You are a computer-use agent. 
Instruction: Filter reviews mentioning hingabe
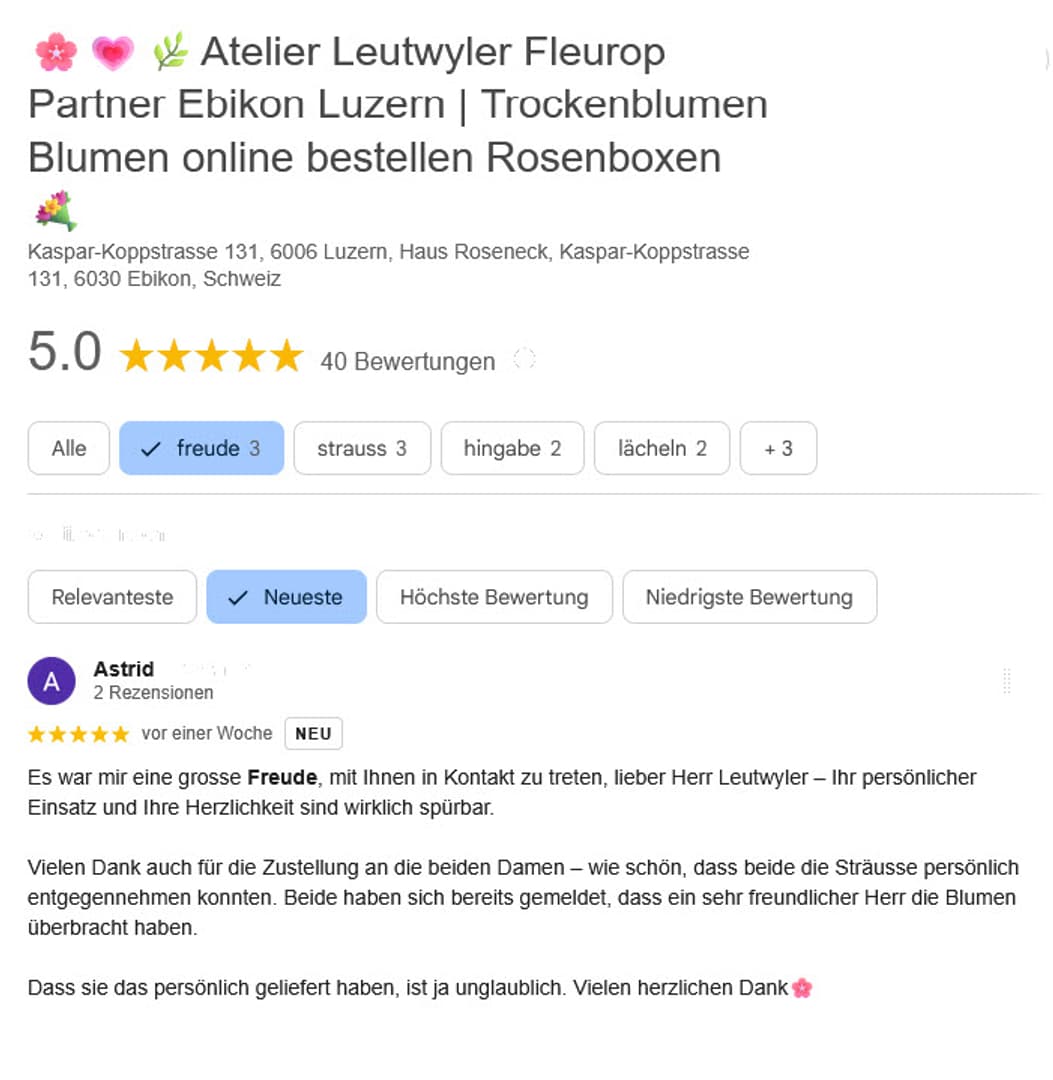point(512,448)
